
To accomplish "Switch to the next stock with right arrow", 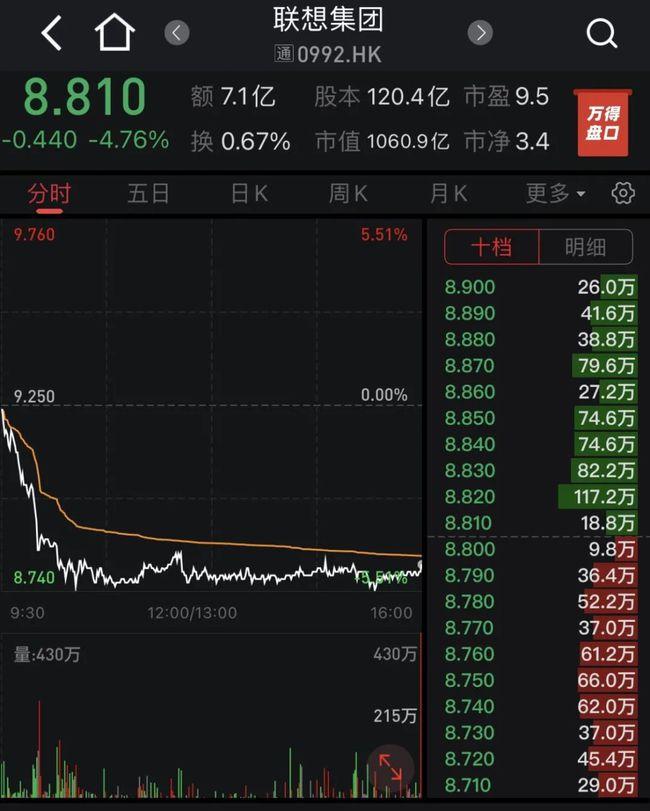I will coord(481,33).
